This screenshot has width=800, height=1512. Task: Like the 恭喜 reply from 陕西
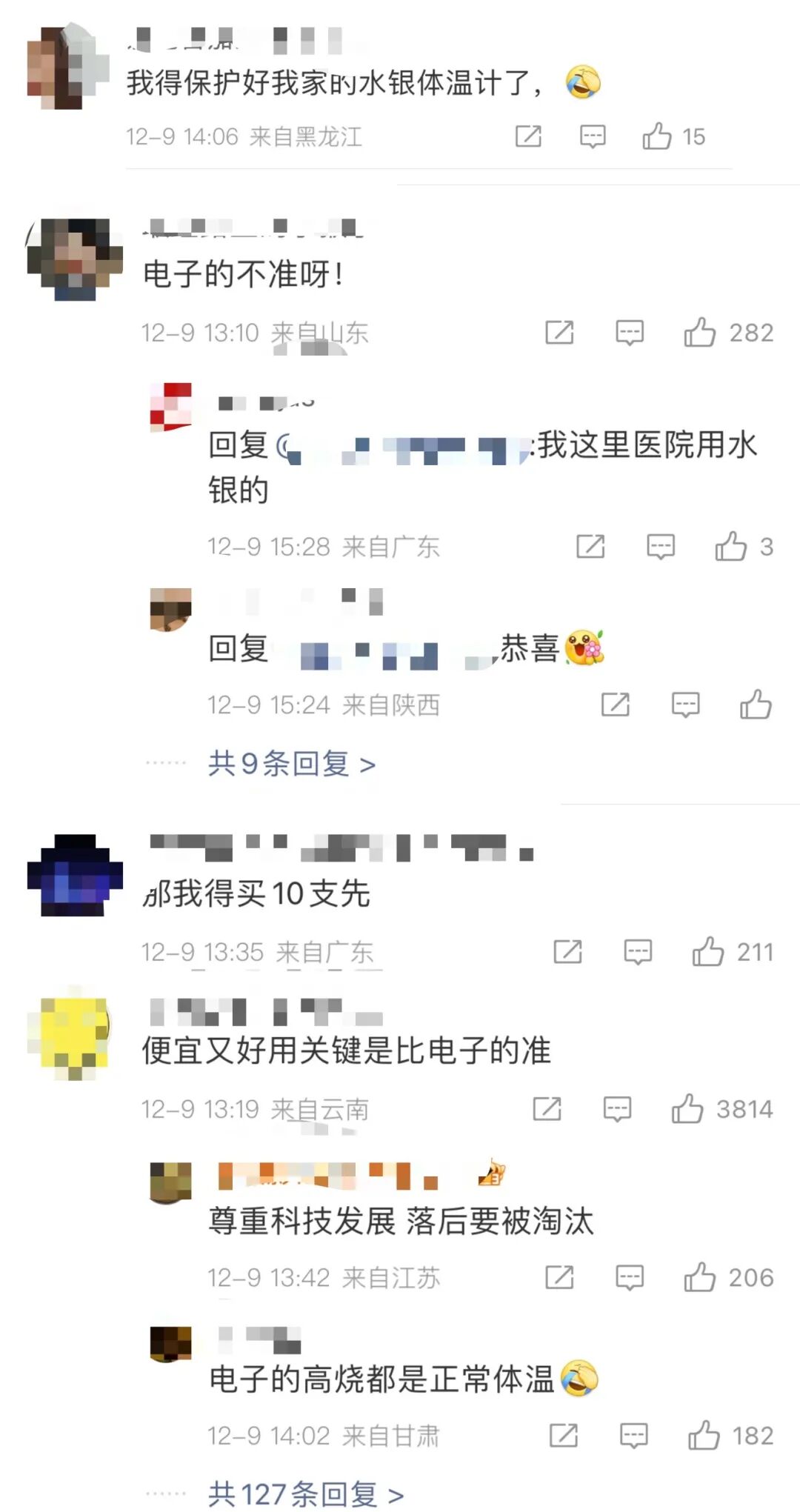[x=755, y=705]
